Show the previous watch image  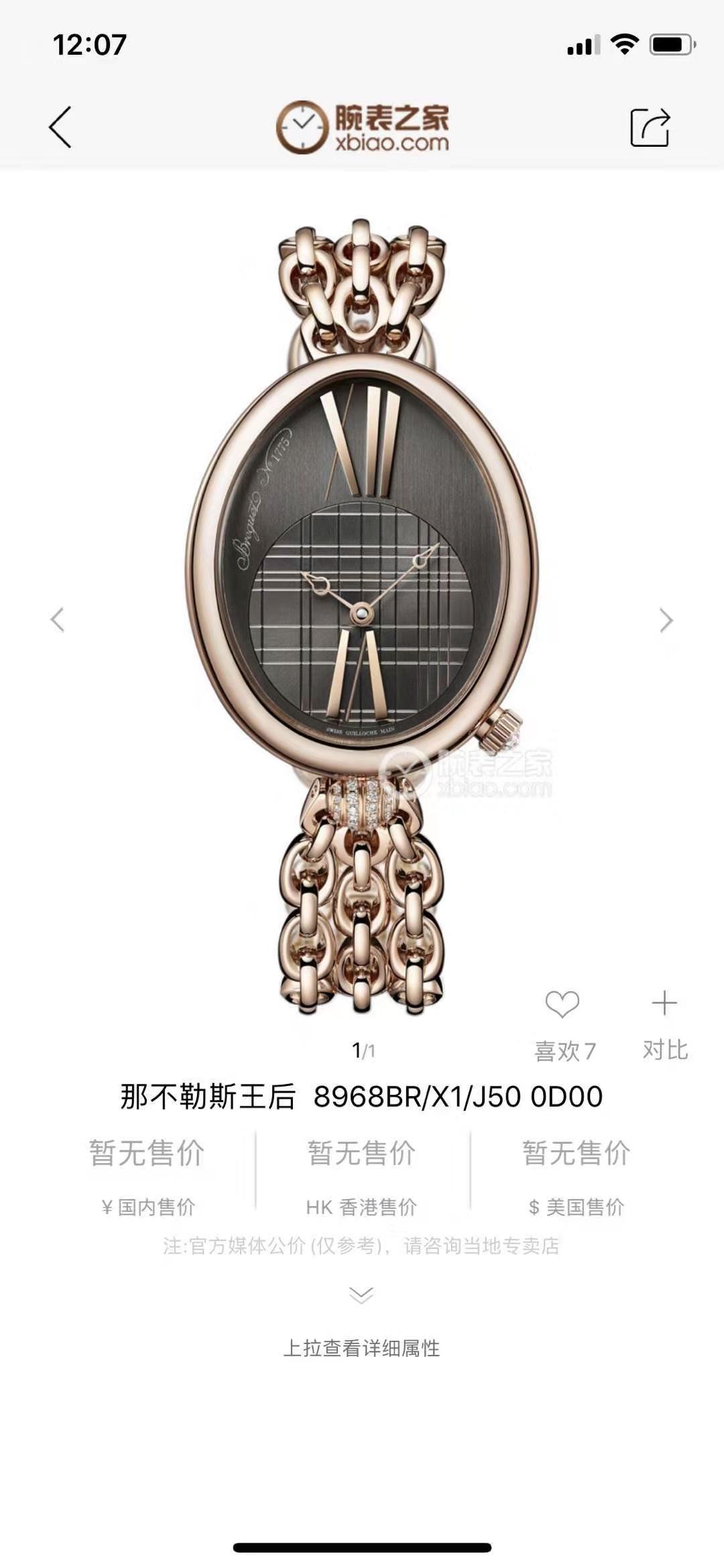point(58,619)
